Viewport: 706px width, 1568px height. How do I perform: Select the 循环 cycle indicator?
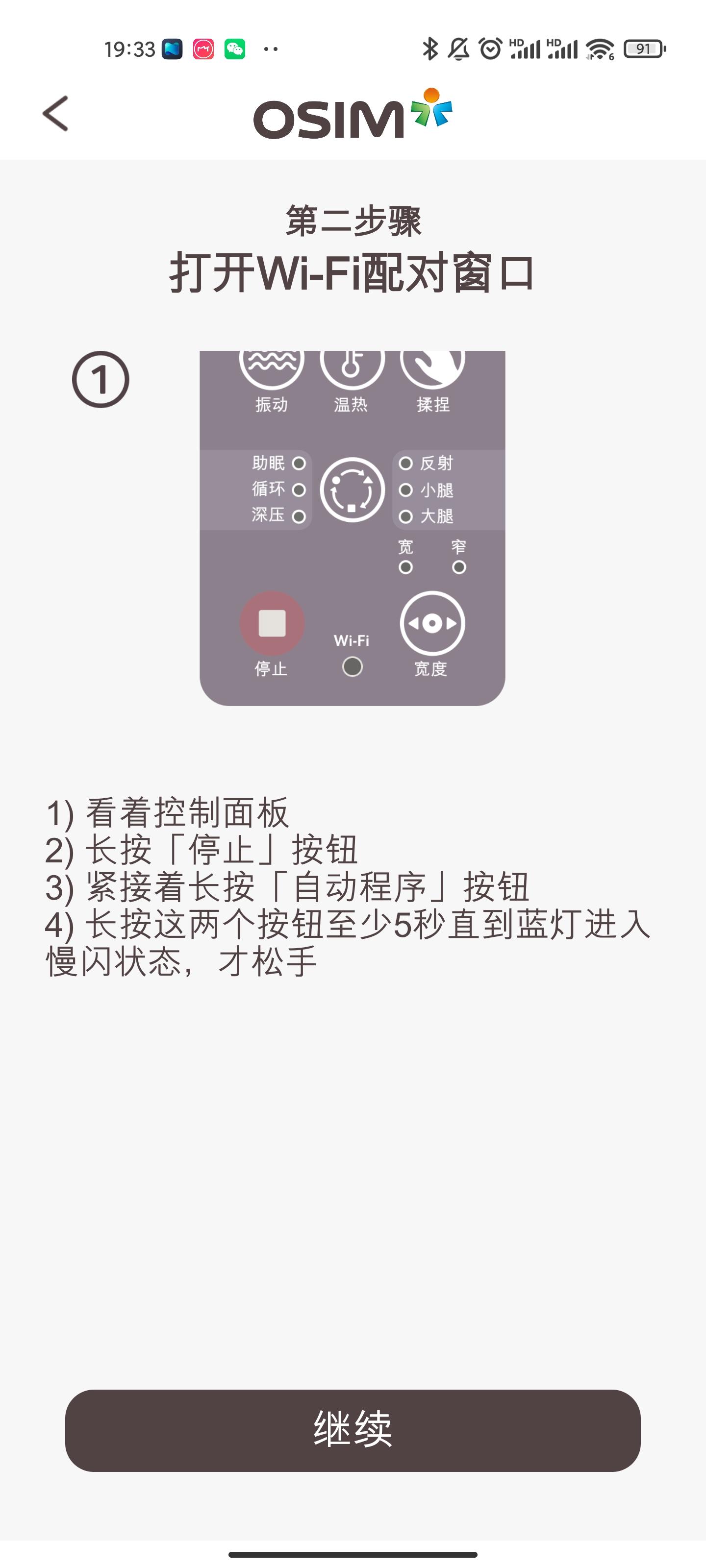pos(298,490)
